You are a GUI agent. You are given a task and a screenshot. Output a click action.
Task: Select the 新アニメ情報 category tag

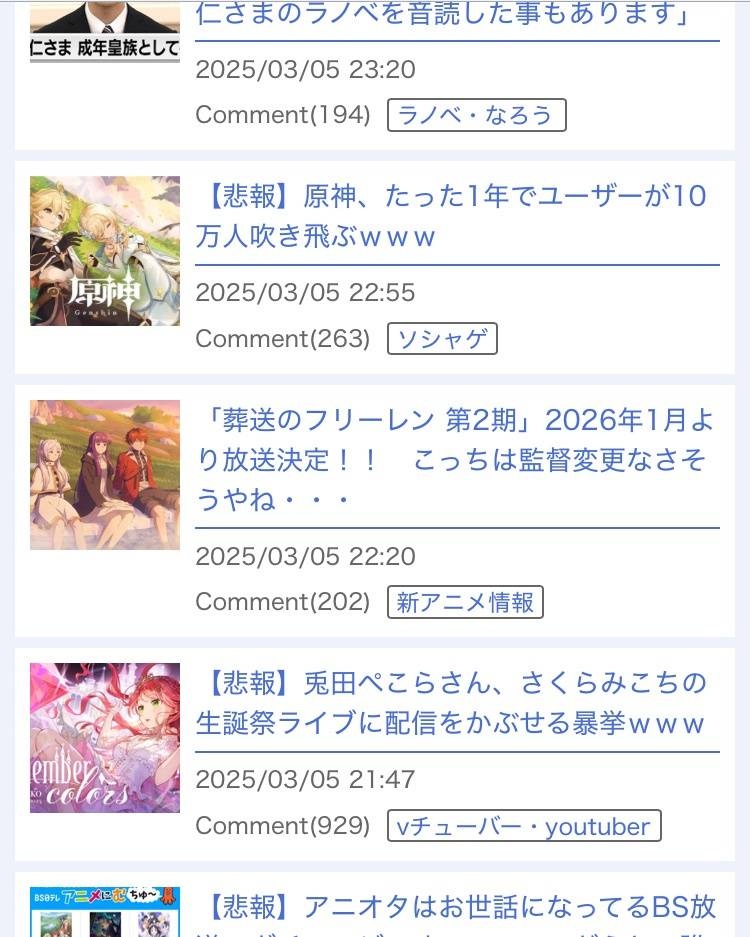point(465,602)
